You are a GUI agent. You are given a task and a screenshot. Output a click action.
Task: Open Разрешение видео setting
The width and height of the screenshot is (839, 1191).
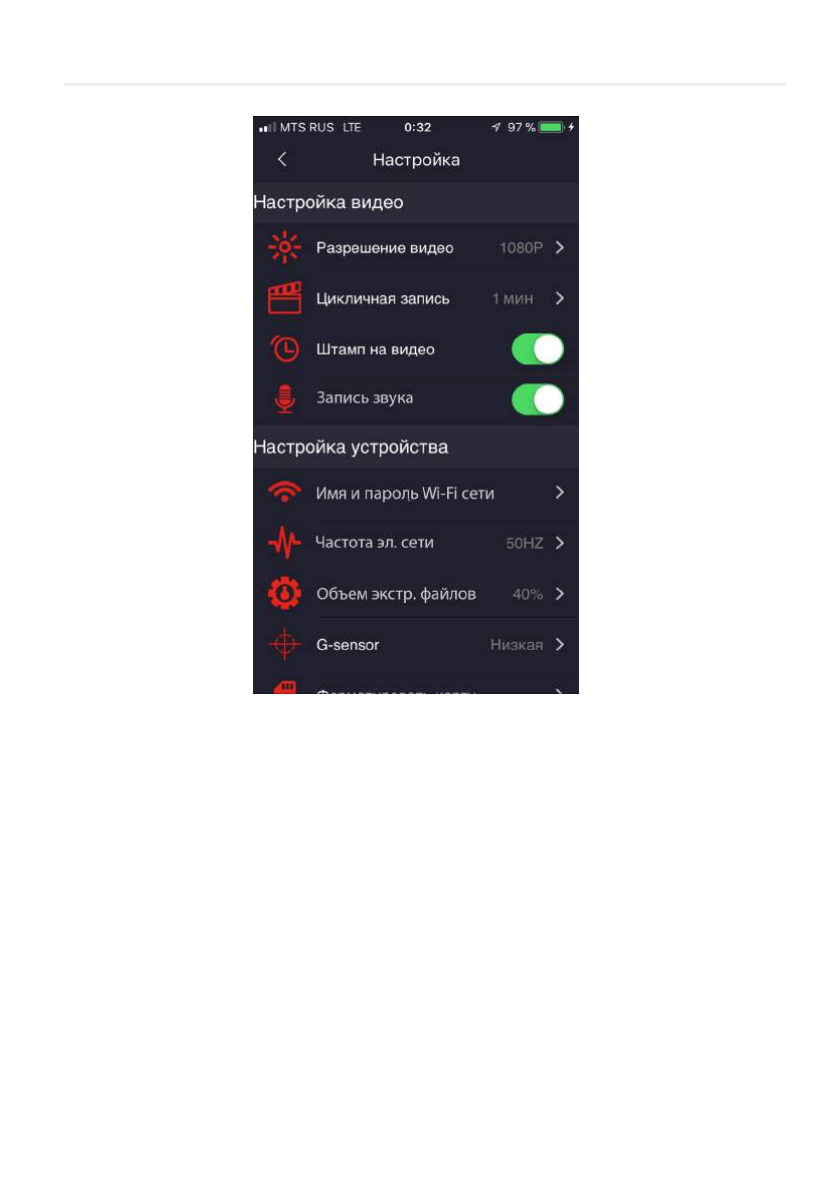[415, 248]
